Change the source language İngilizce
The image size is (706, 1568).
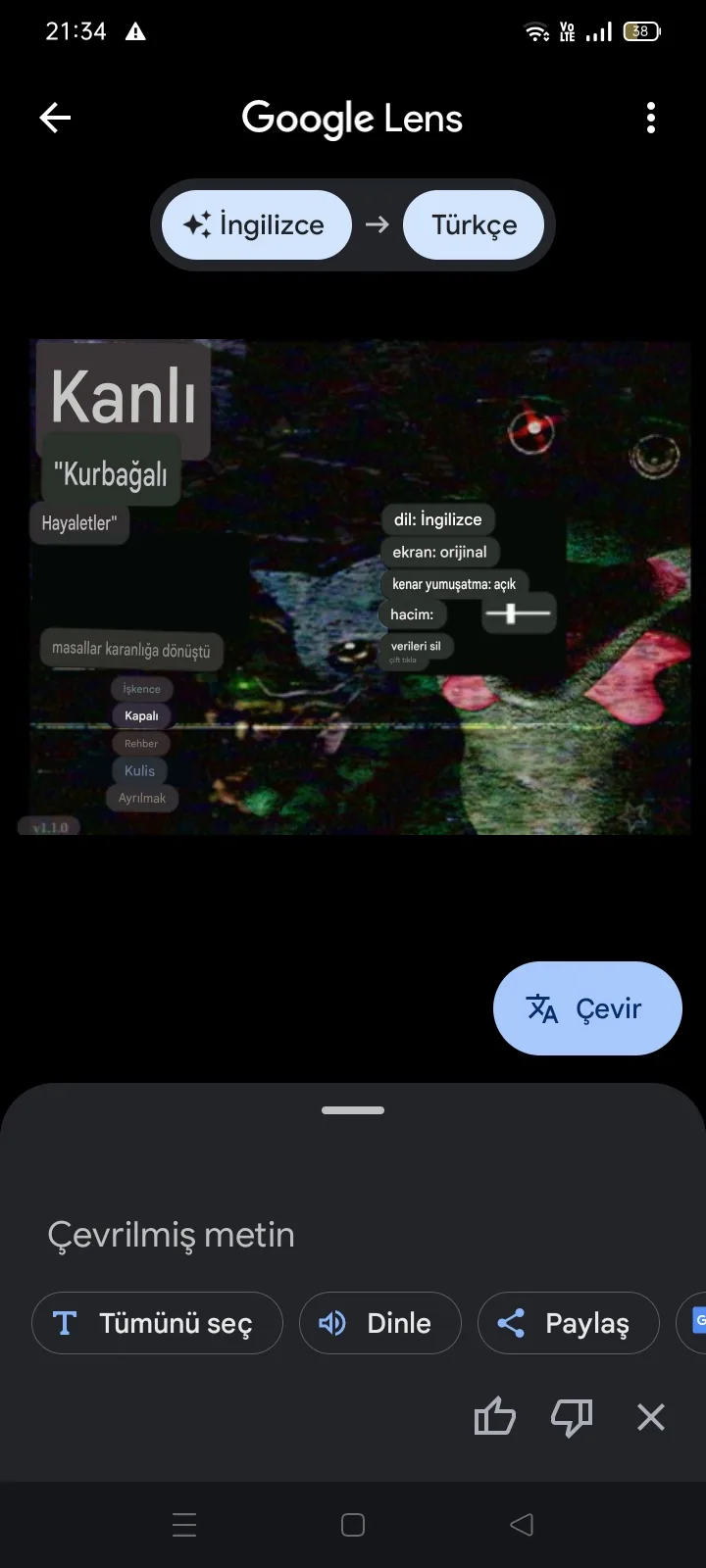256,225
